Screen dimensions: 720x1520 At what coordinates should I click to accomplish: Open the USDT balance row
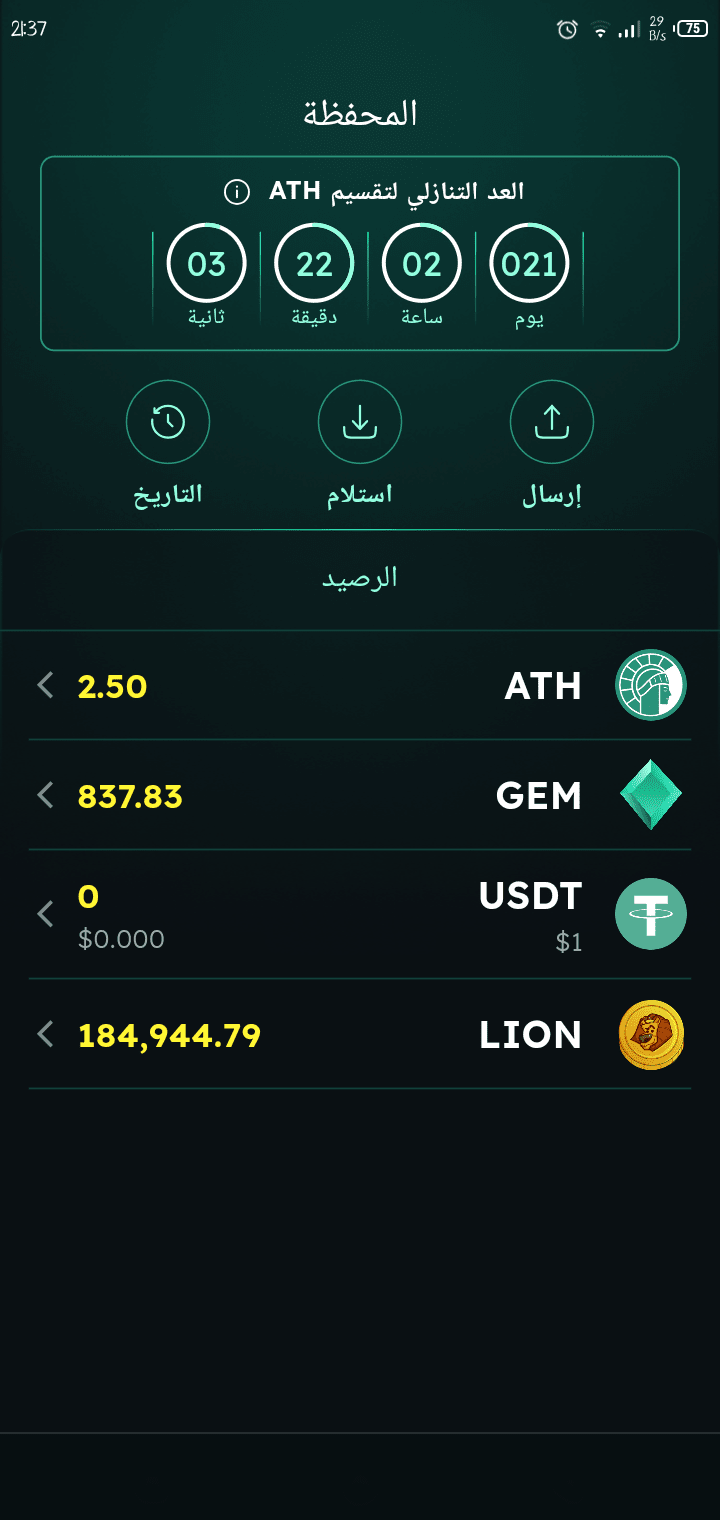click(360, 914)
